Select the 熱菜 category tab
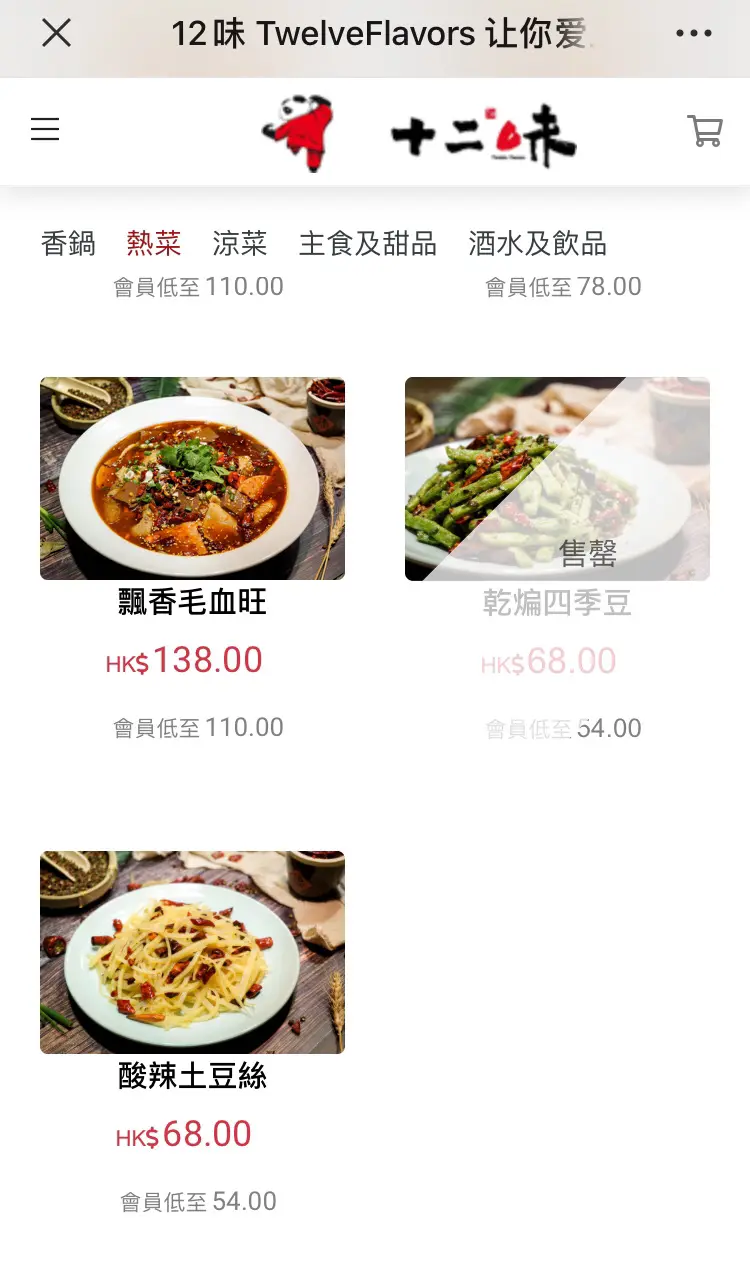Viewport: 750px width, 1283px height. click(153, 243)
